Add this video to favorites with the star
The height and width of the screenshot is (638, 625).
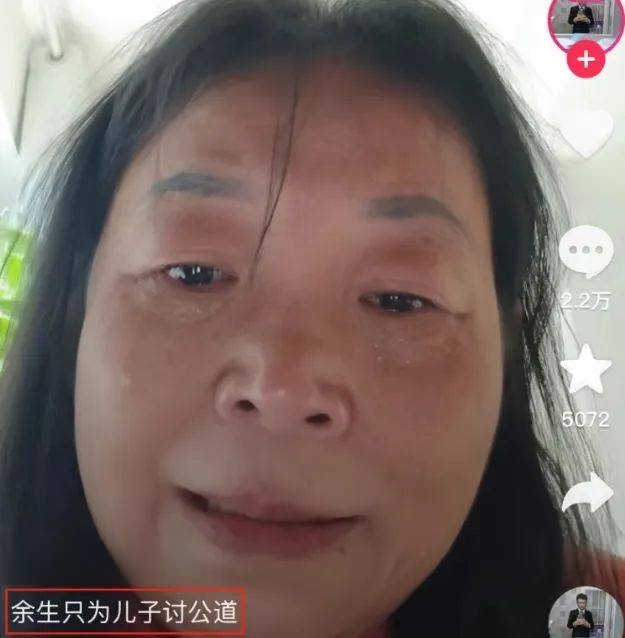point(586,370)
